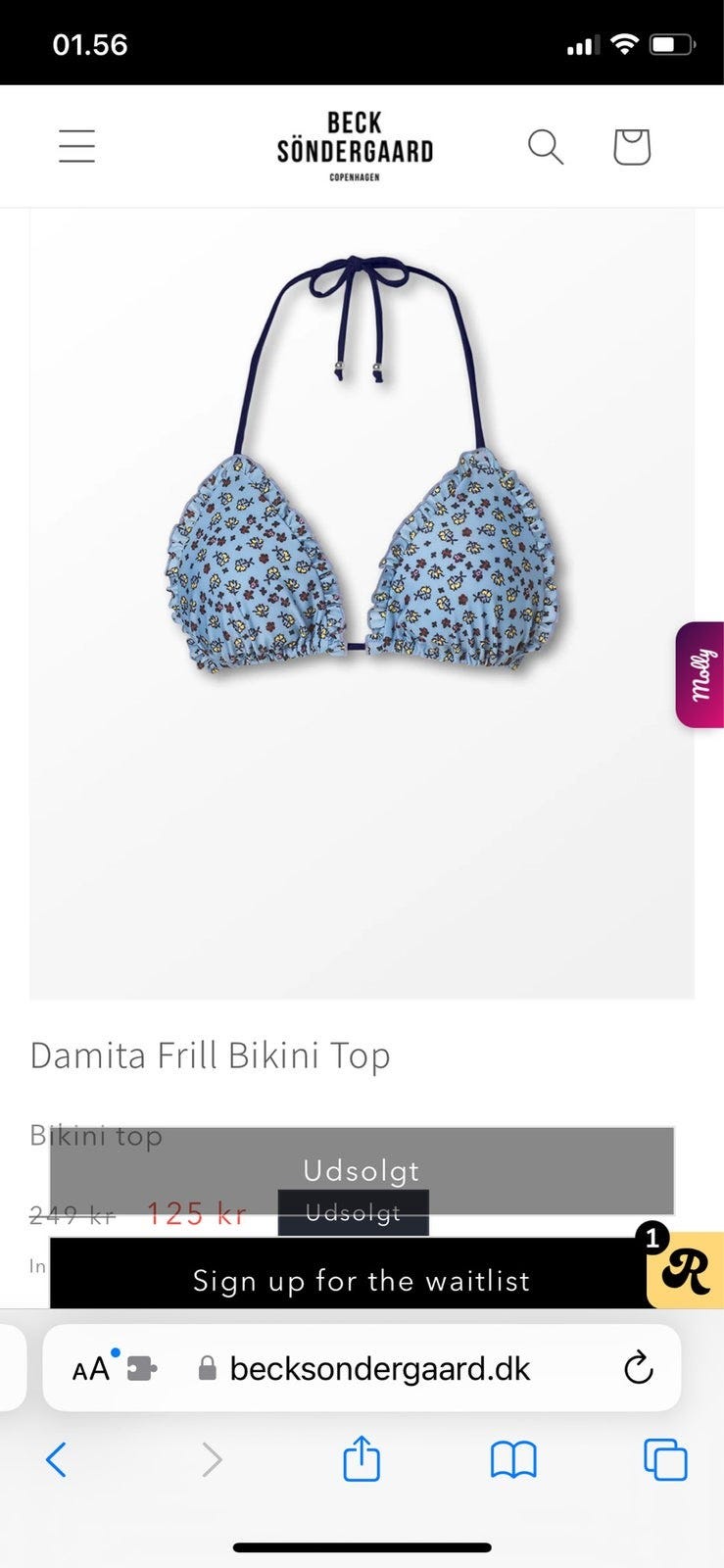The height and width of the screenshot is (1568, 724).
Task: Go to Beck Söndergaard homepage via logo
Action: (x=355, y=146)
